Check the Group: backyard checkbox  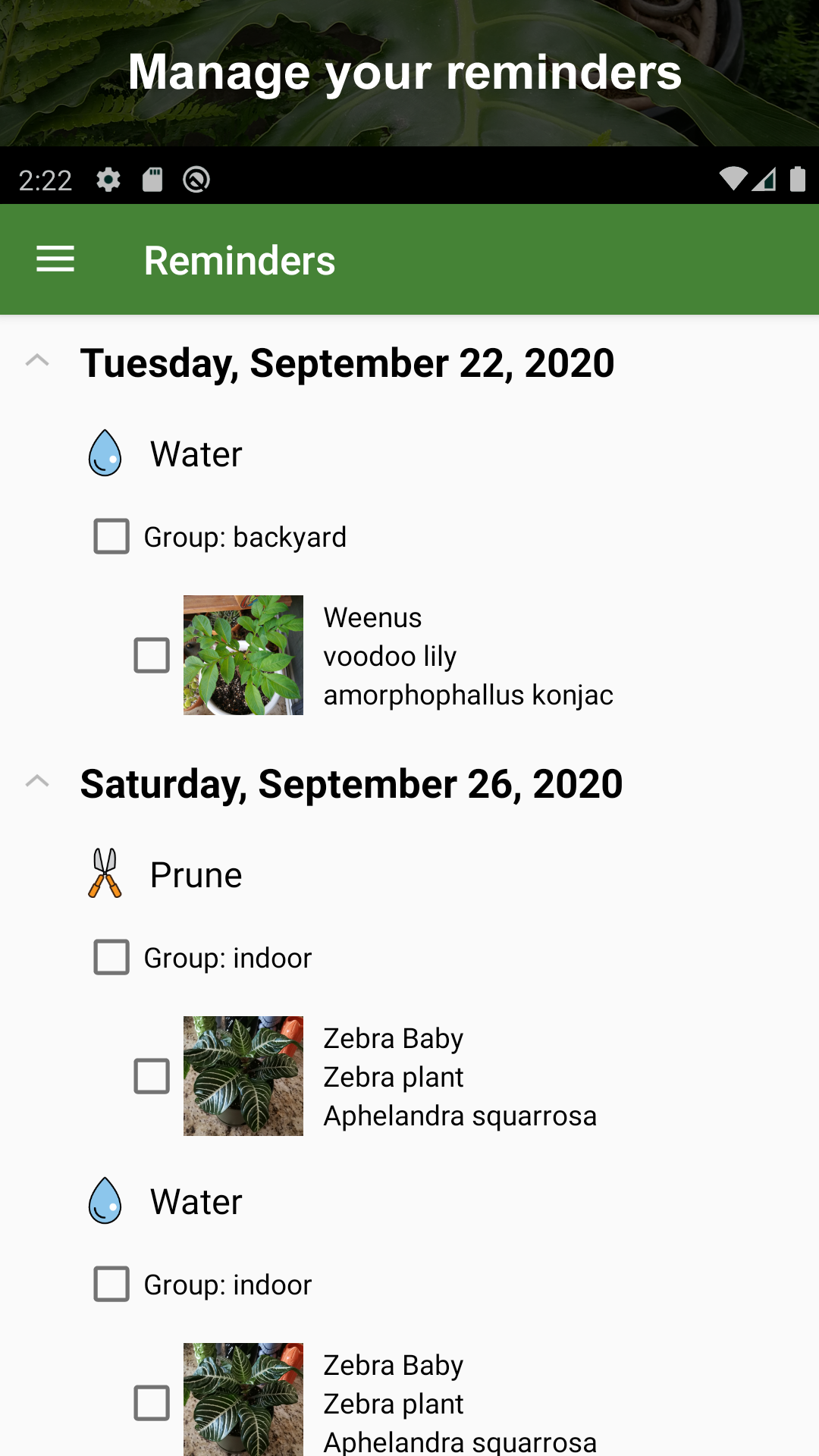(x=111, y=537)
